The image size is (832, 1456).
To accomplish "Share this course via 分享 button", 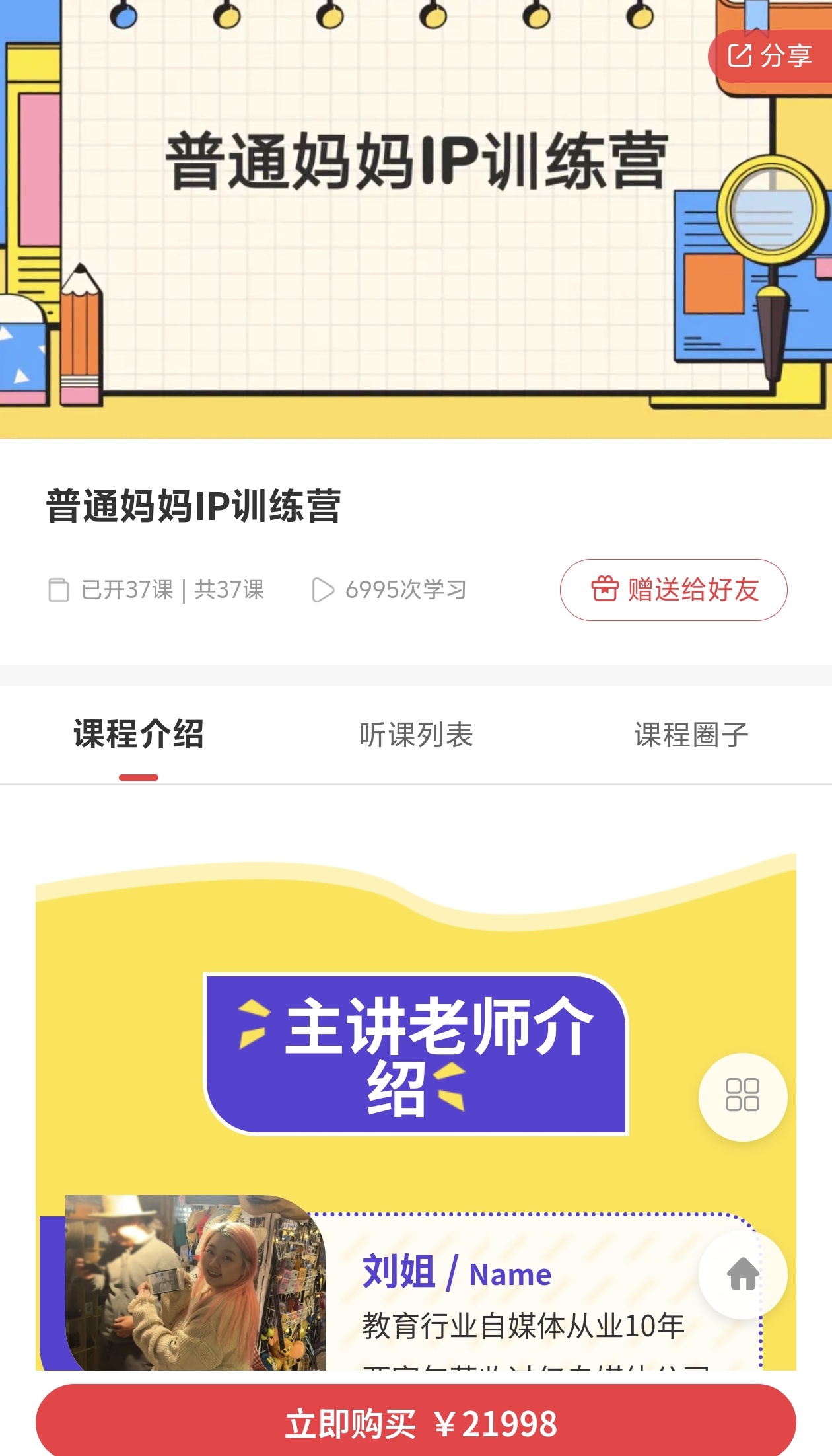I will pos(770,56).
